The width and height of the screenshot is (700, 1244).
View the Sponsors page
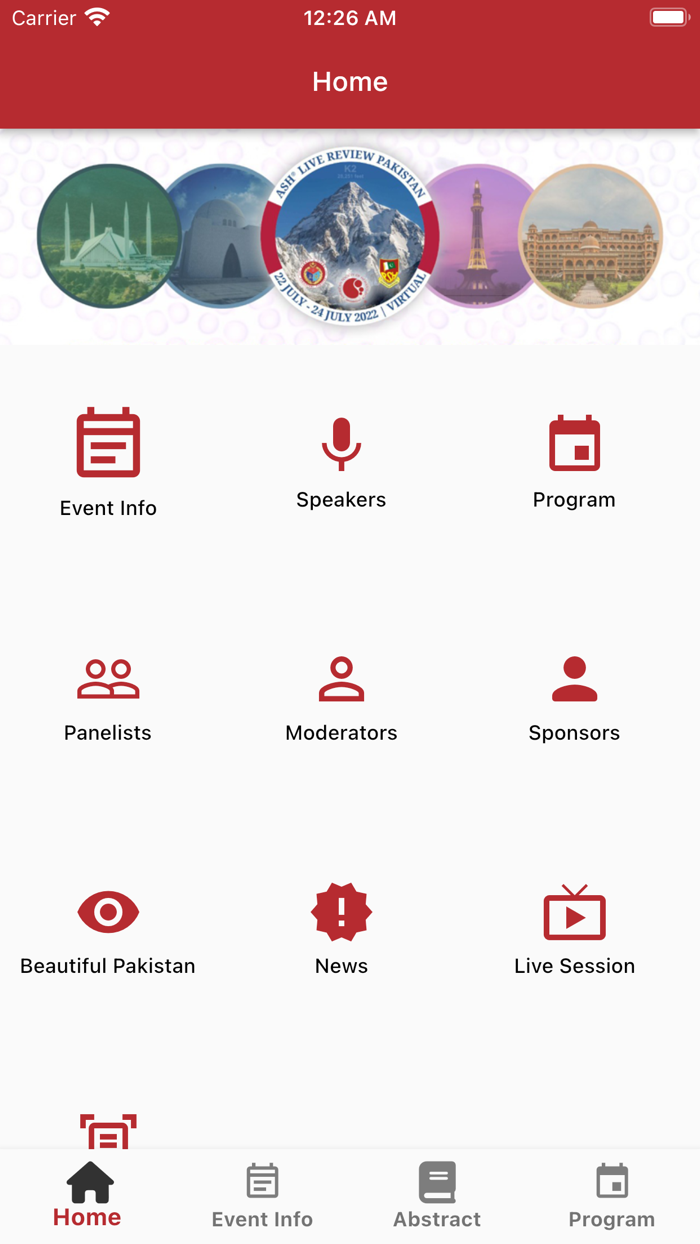(x=574, y=698)
